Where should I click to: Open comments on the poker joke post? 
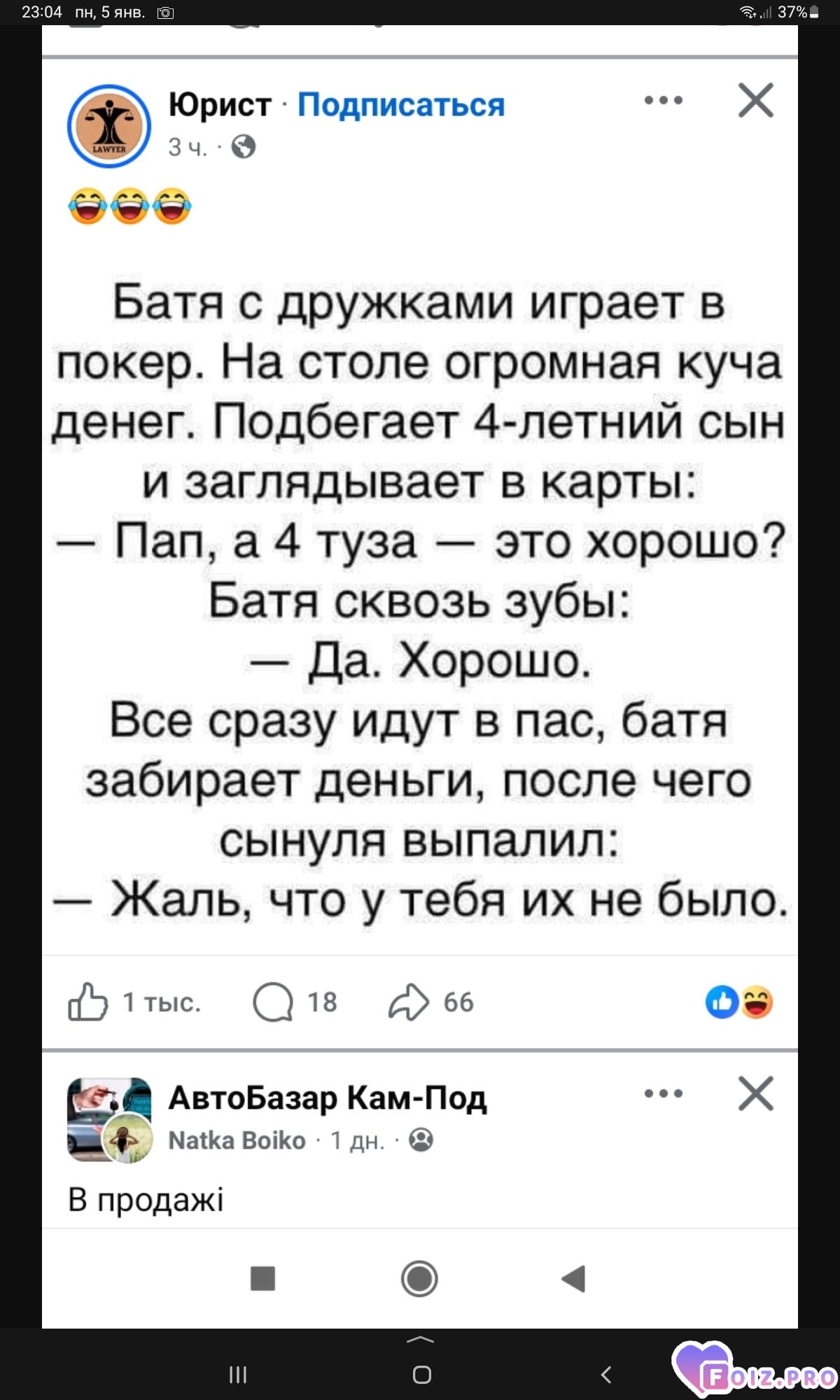[273, 1002]
